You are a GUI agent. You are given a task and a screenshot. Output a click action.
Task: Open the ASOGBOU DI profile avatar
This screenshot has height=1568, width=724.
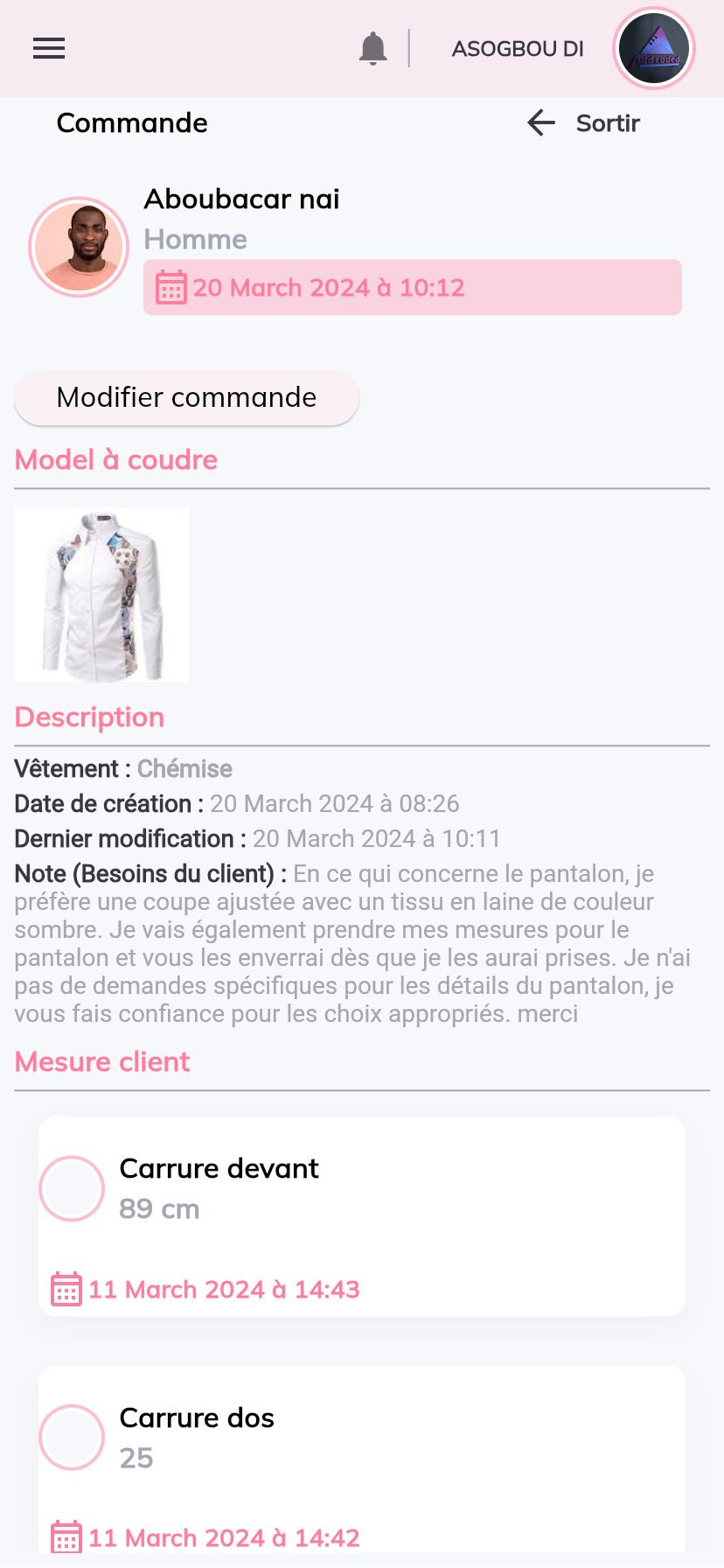point(654,48)
